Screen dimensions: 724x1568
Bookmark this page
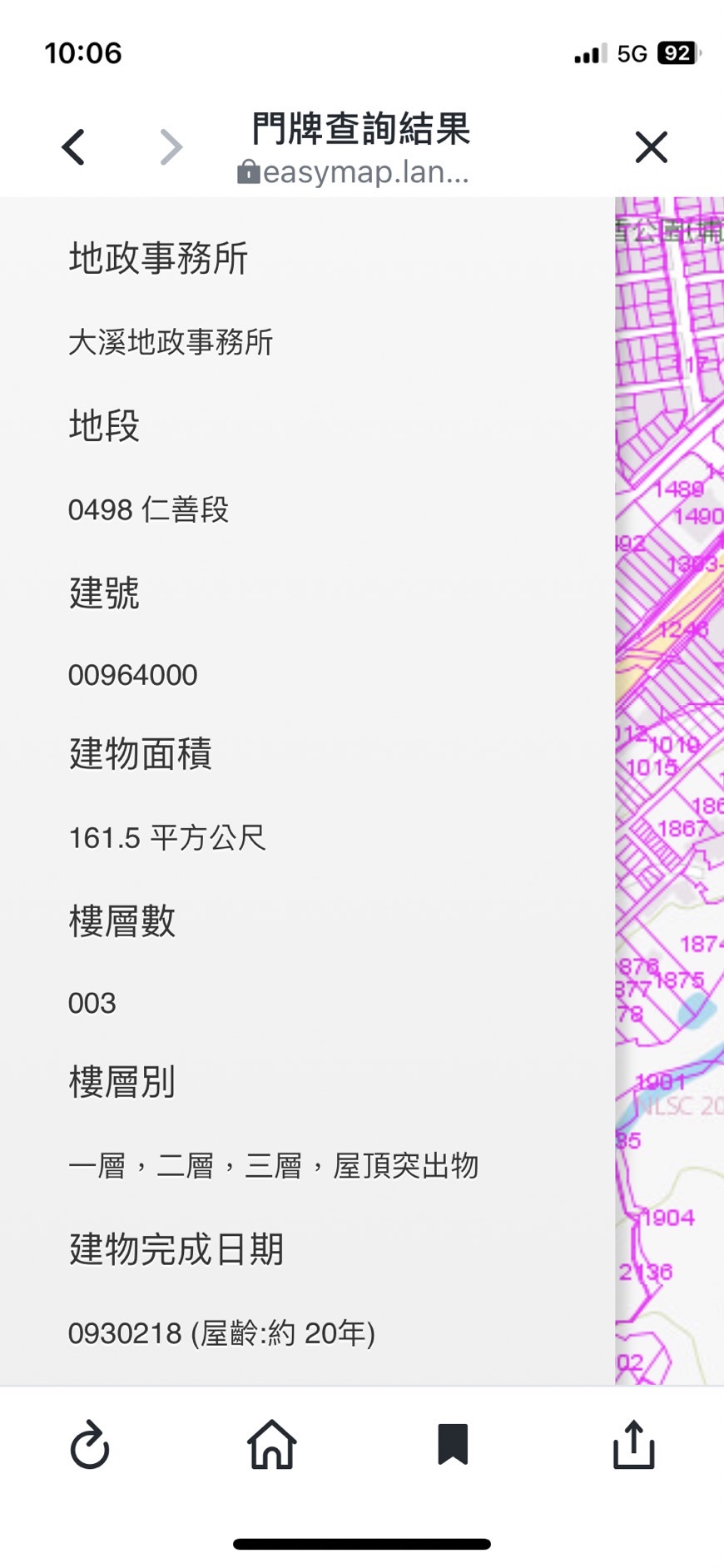coord(453,1444)
